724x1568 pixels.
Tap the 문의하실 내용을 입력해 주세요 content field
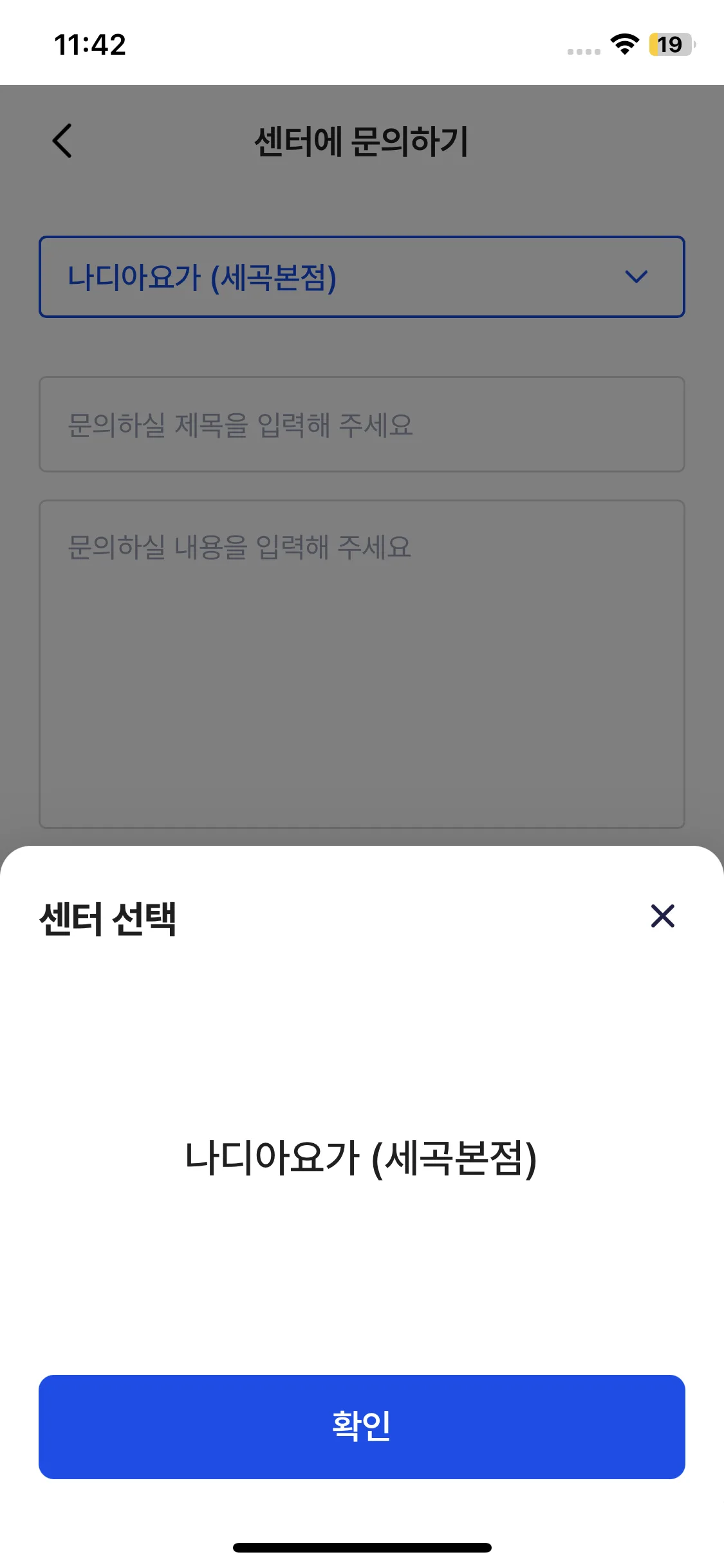click(362, 663)
